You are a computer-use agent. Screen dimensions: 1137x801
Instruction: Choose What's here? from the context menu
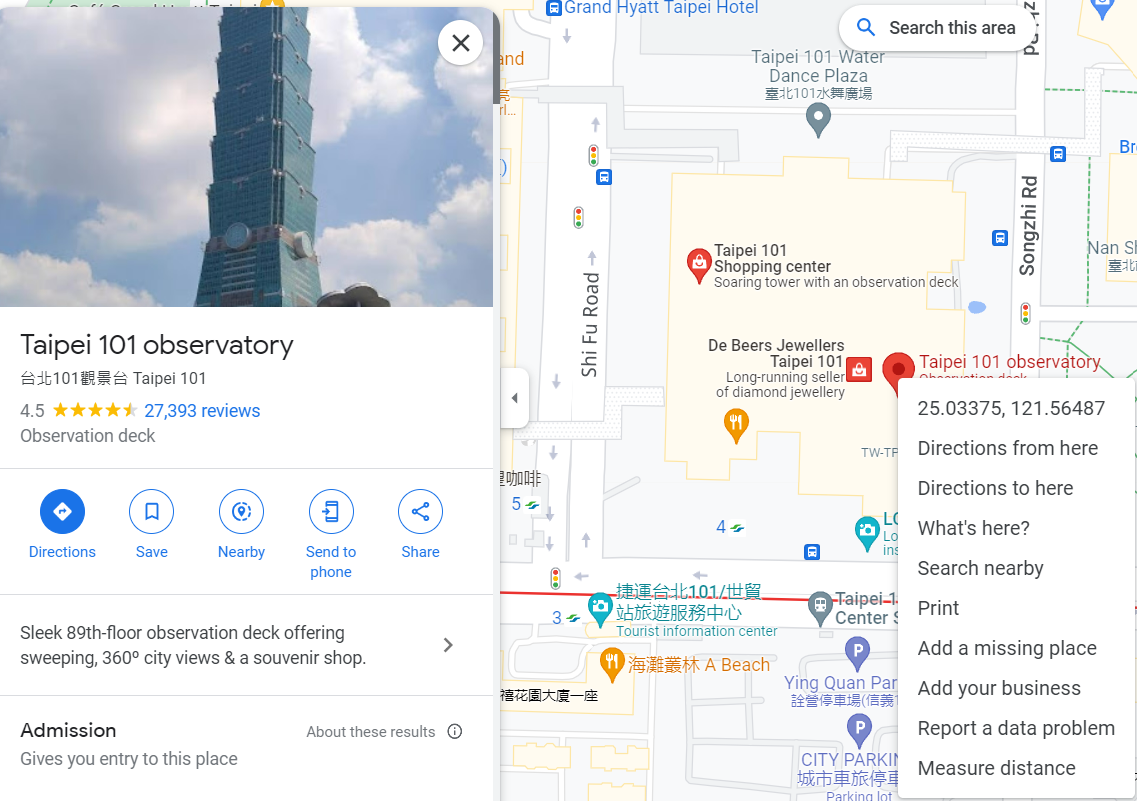[x=973, y=528]
